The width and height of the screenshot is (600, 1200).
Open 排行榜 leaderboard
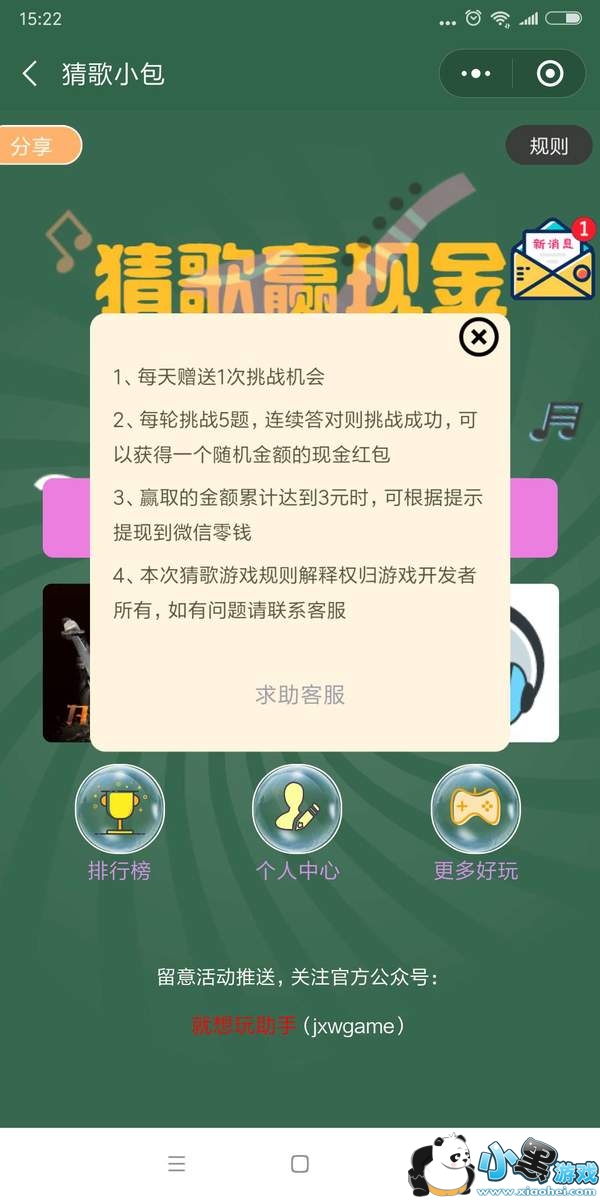coord(120,826)
